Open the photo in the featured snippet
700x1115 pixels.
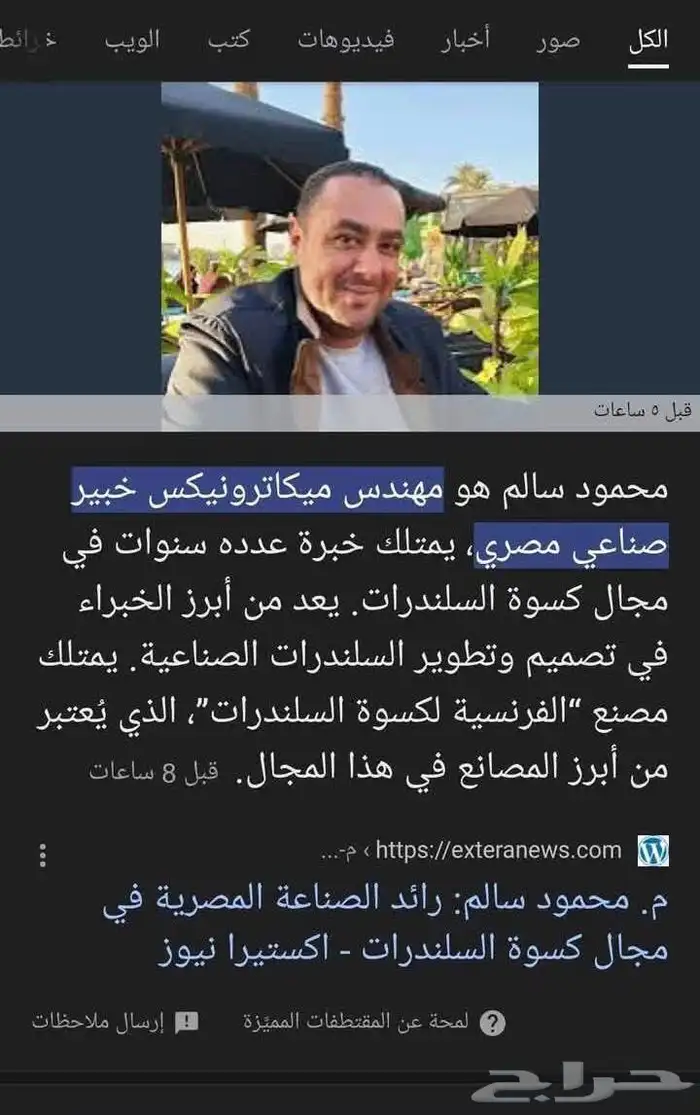click(350, 238)
